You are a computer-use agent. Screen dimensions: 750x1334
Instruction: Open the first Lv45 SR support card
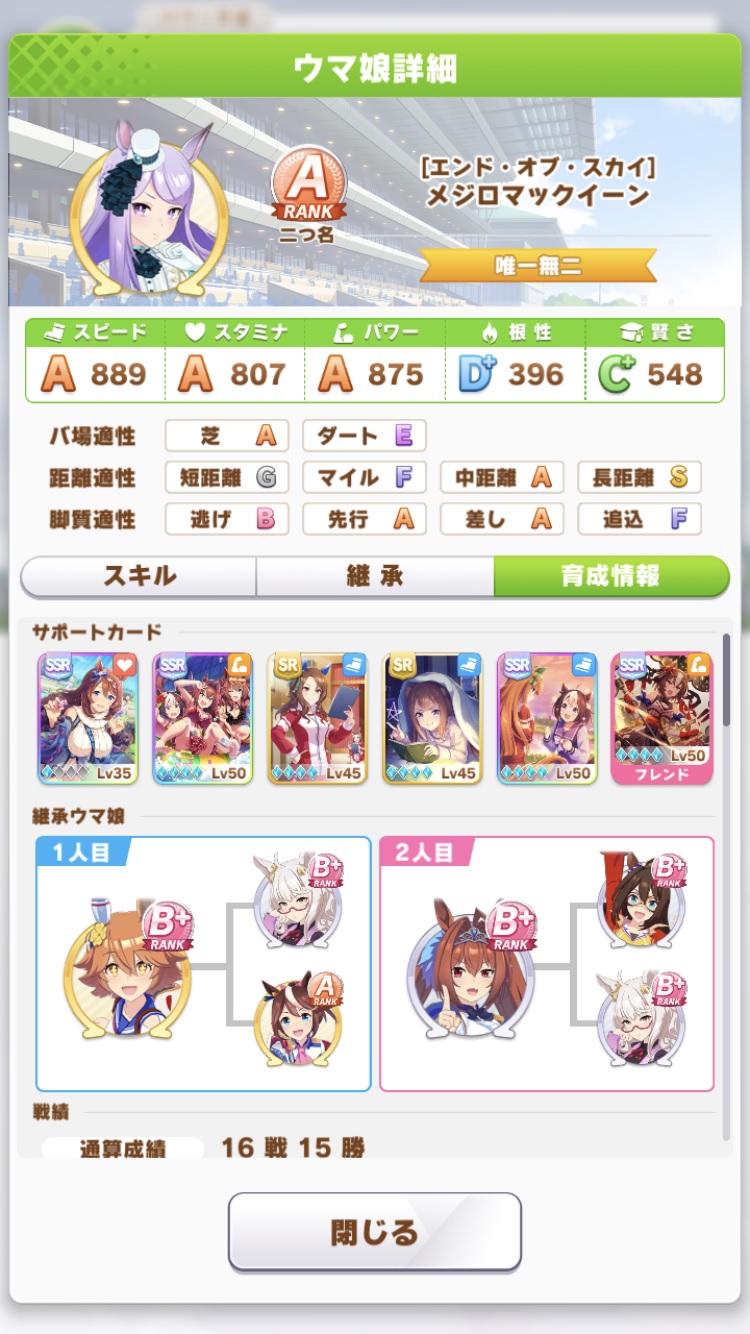[x=318, y=718]
